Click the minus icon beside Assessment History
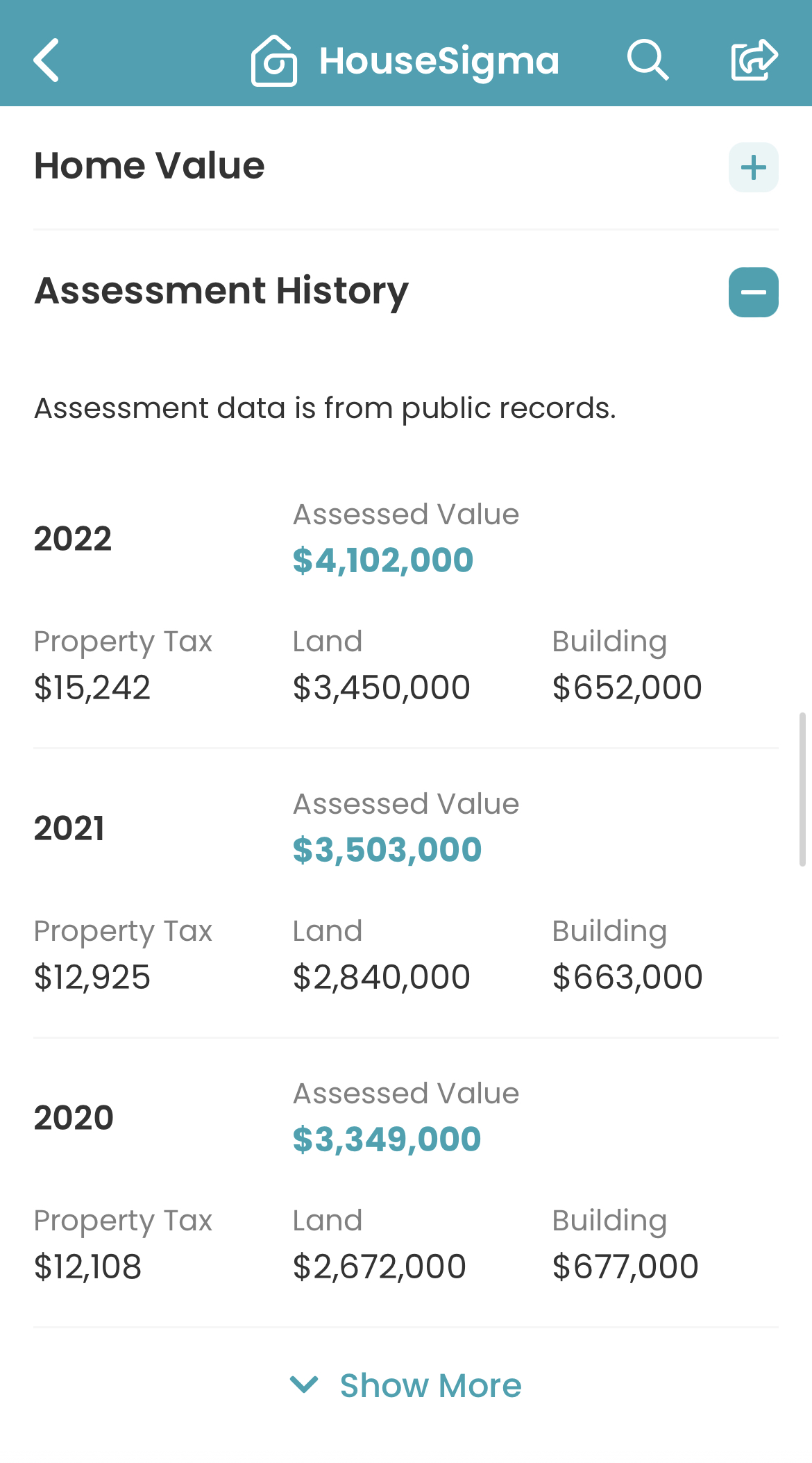The width and height of the screenshot is (812, 1463). pyautogui.click(x=753, y=292)
